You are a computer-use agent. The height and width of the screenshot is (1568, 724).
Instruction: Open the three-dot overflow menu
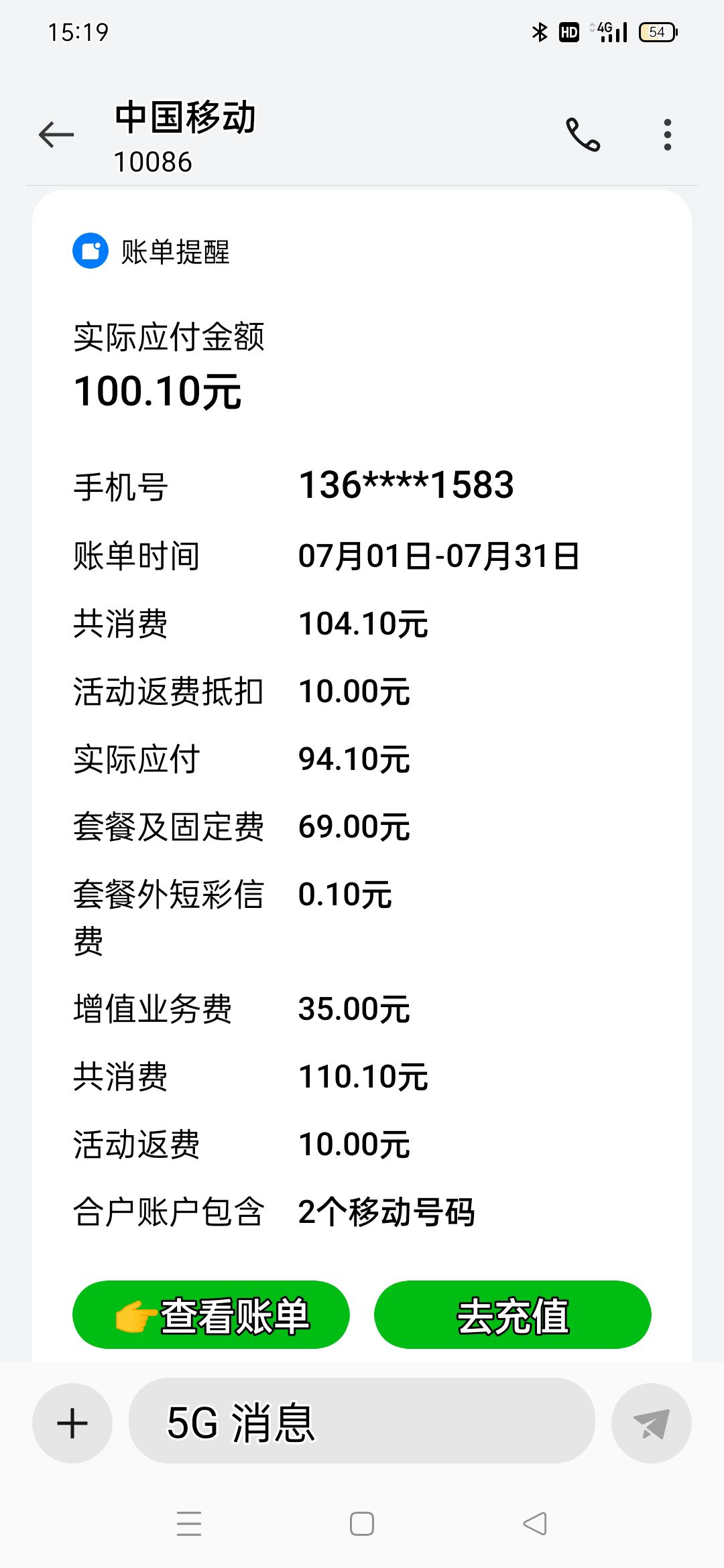pyautogui.click(x=667, y=135)
